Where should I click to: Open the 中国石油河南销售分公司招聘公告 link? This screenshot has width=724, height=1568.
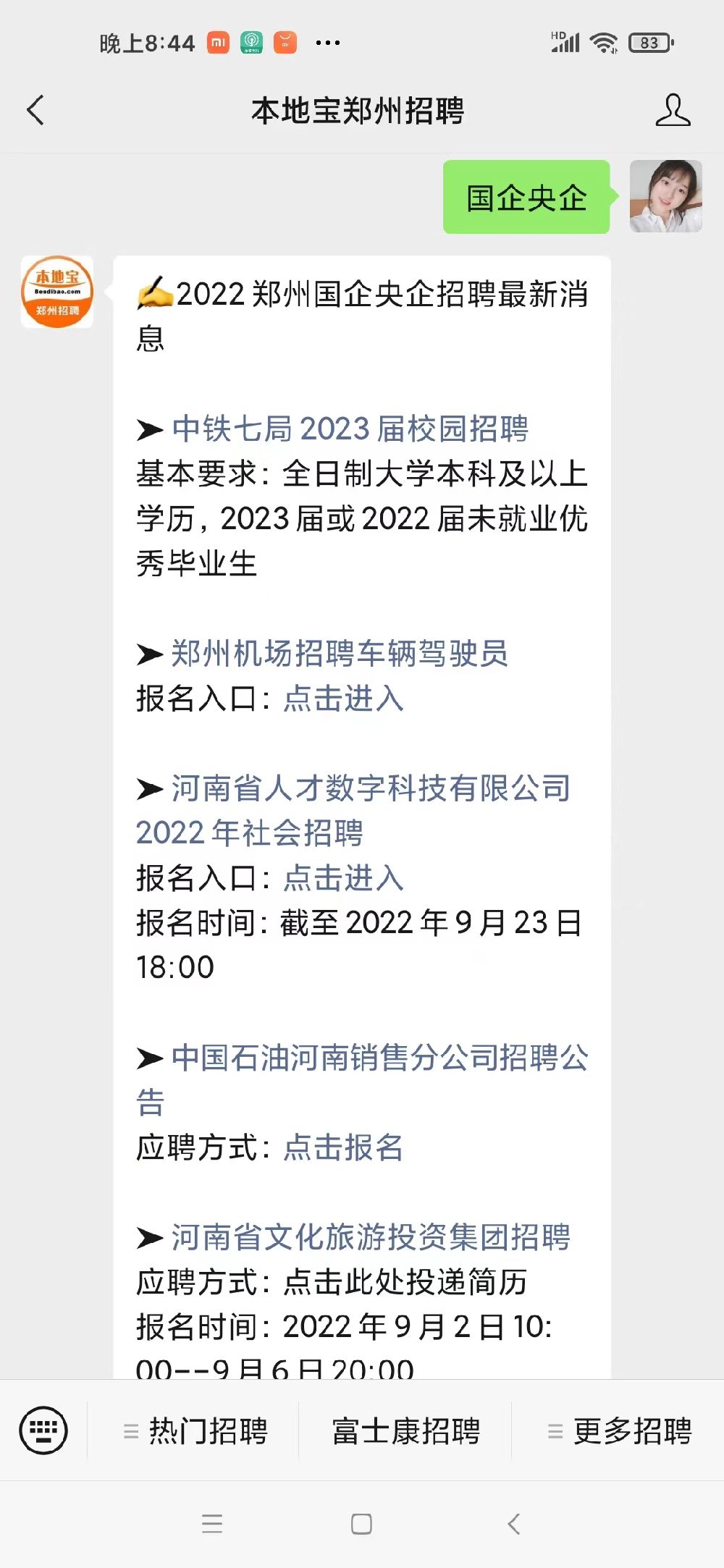(x=363, y=1079)
